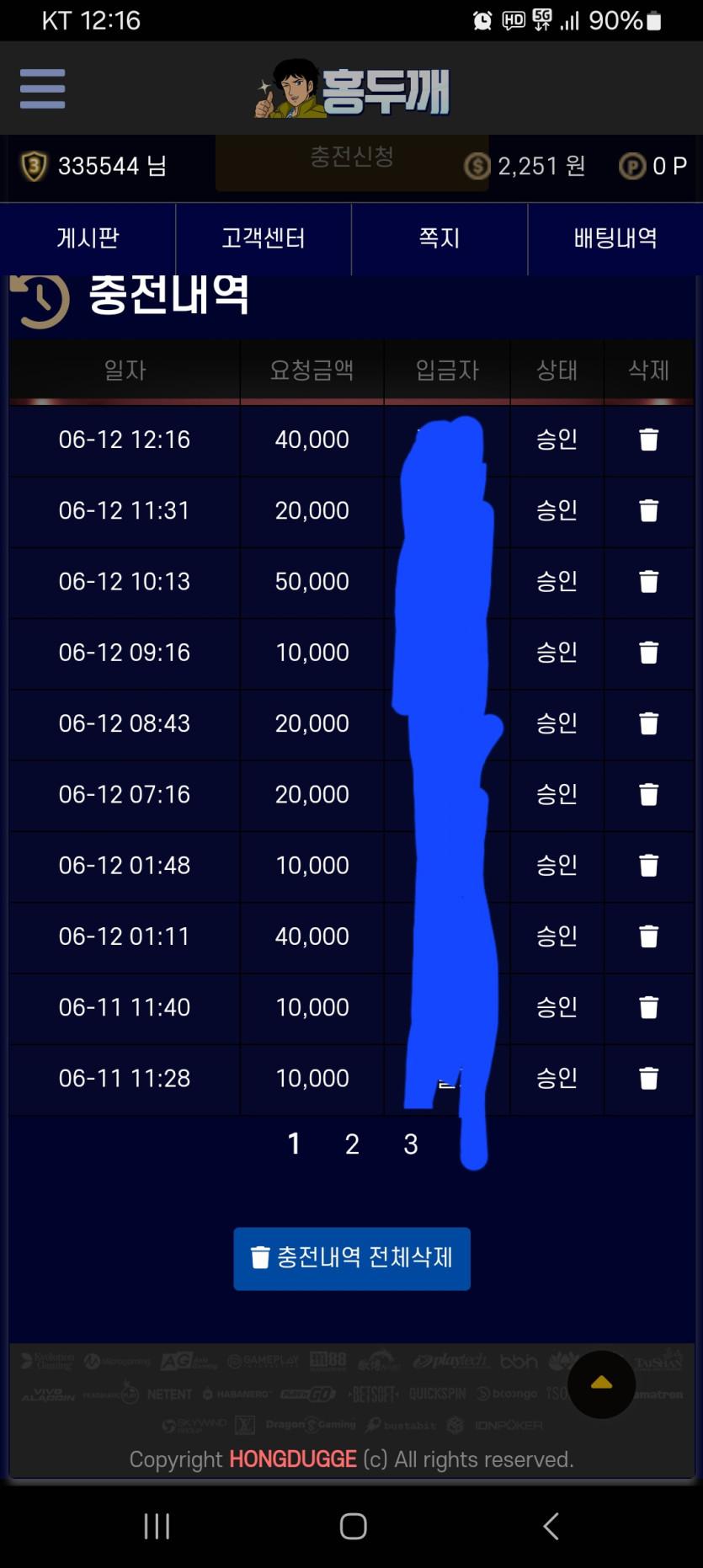Screen dimensions: 703x1568
Task: Delete the 06-12 07:16 record
Action: coord(648,794)
